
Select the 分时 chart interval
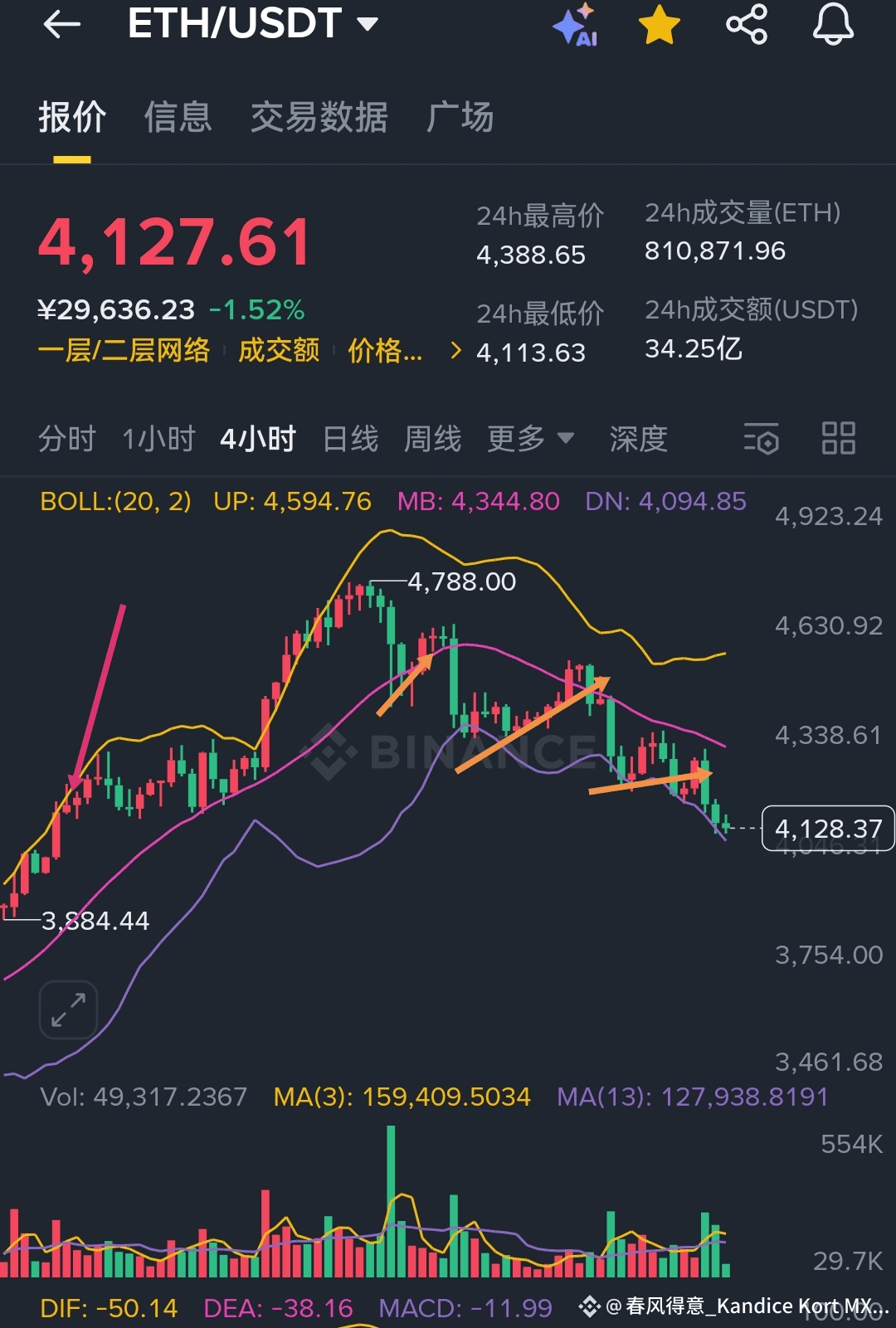click(66, 438)
